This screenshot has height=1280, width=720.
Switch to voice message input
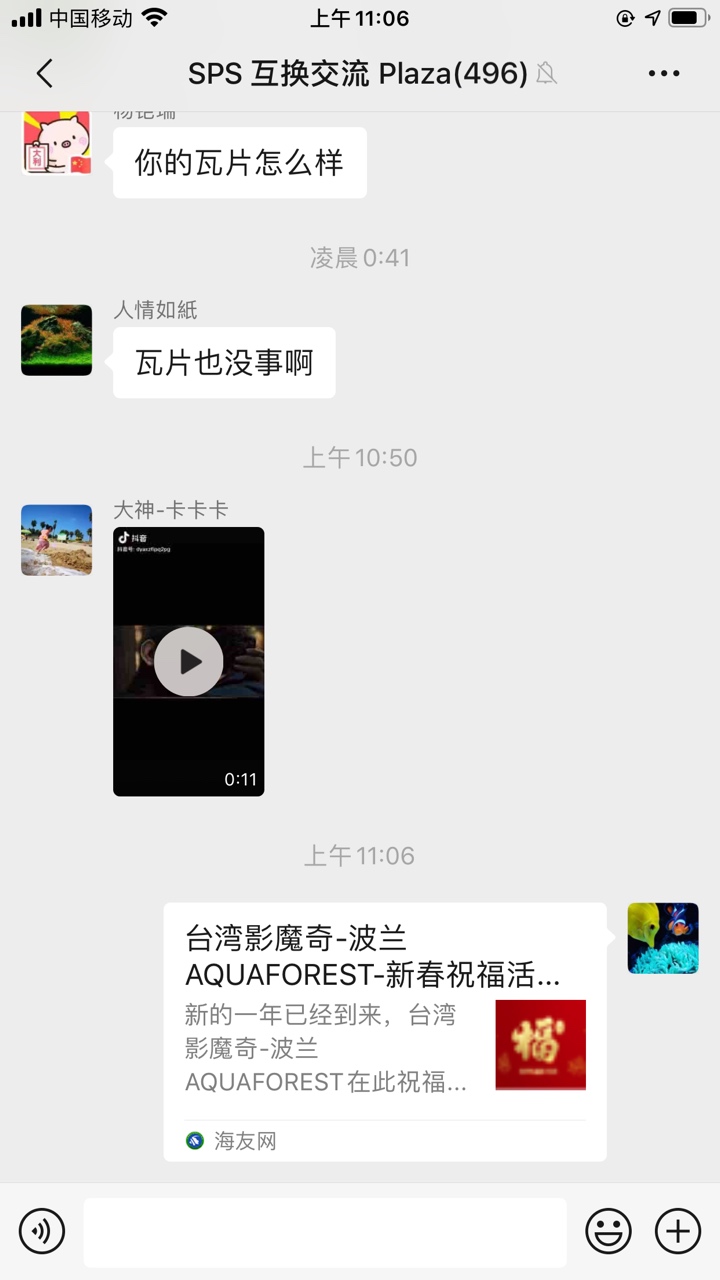42,1231
